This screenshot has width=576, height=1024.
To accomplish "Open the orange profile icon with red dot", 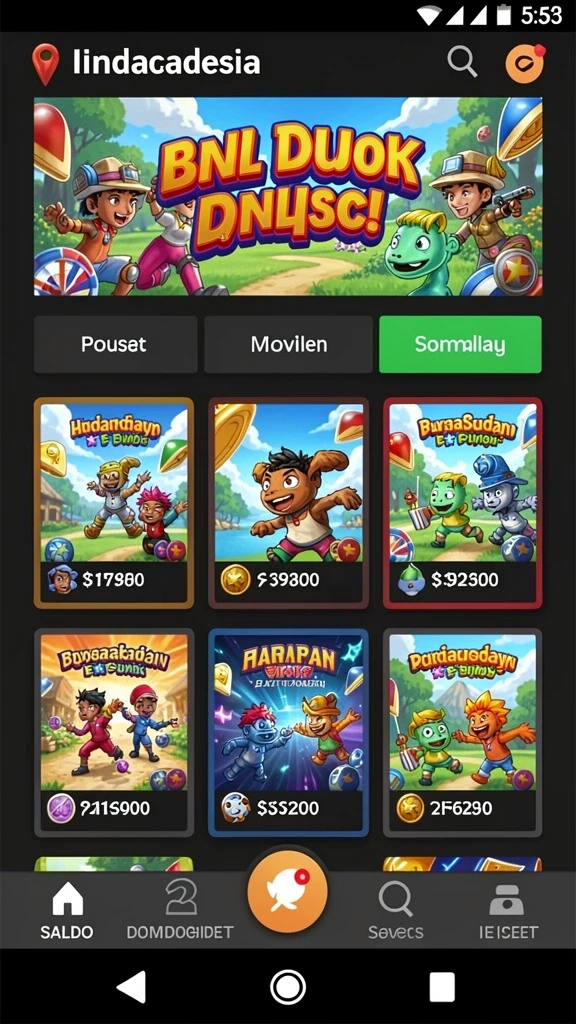I will [x=525, y=63].
